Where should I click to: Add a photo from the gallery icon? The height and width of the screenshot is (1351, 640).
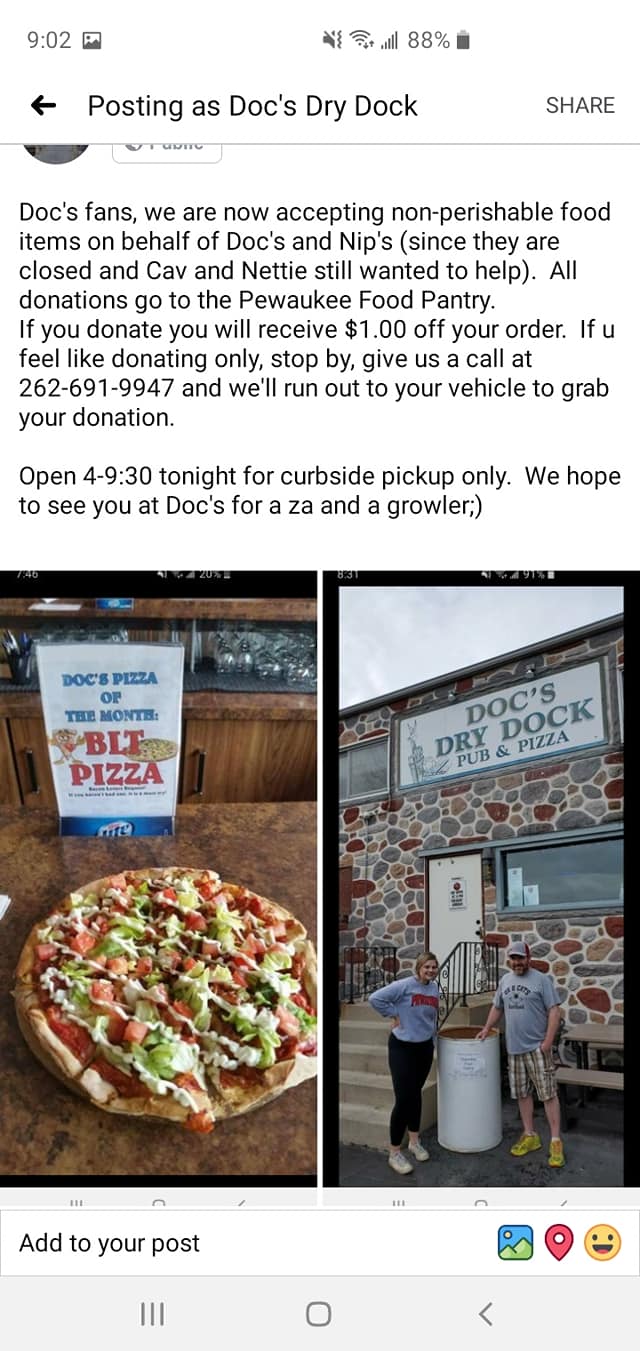click(515, 1243)
